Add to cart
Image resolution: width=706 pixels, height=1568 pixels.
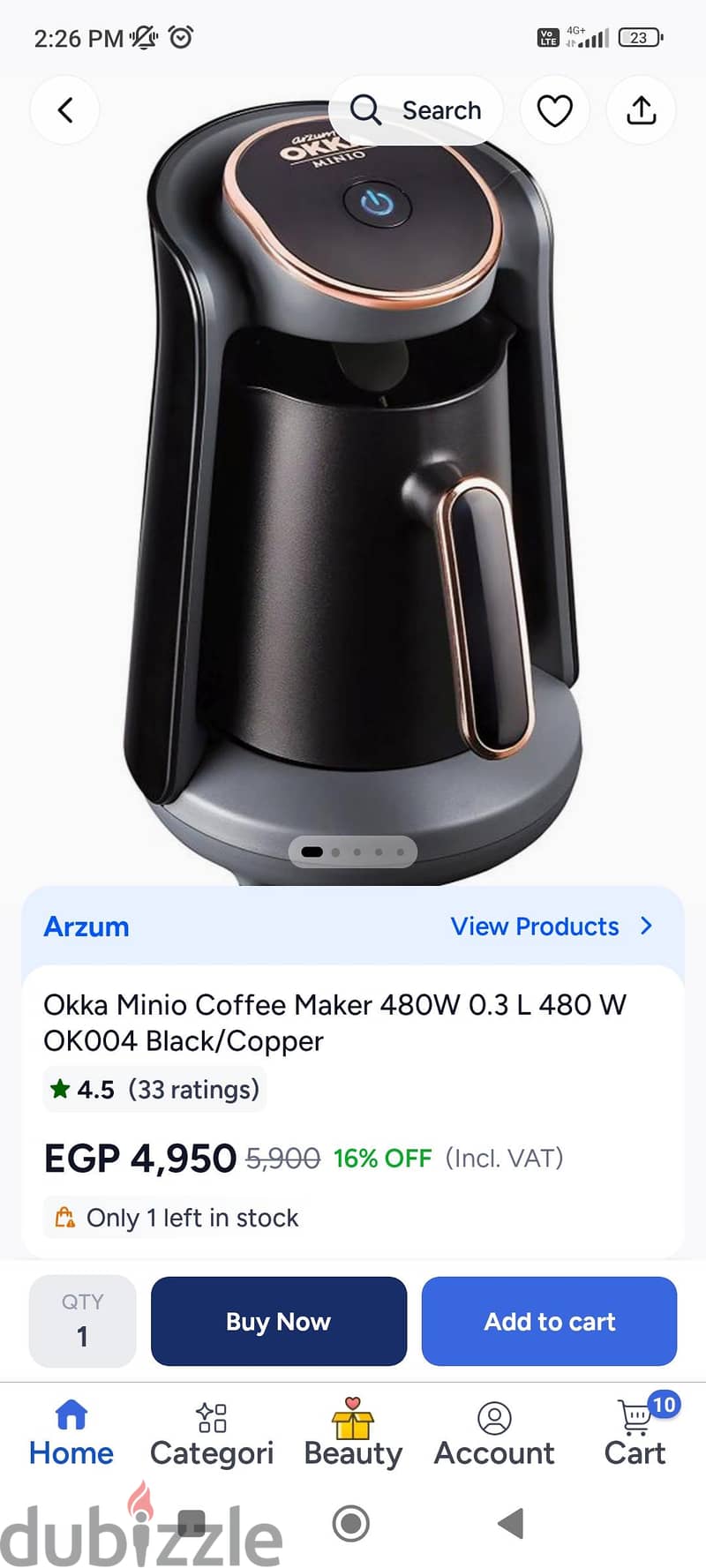549,1321
